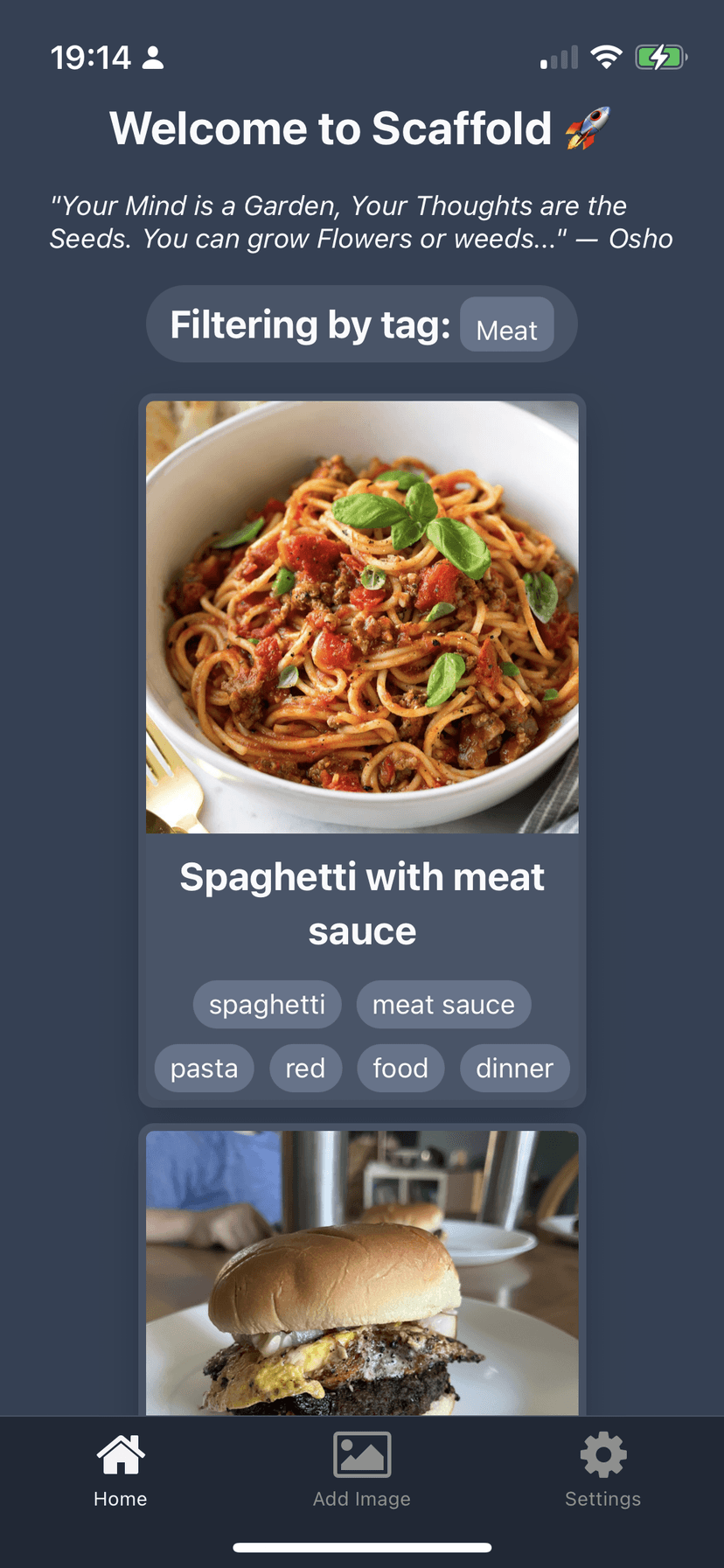Tap the pasta tag chip

coord(204,1068)
